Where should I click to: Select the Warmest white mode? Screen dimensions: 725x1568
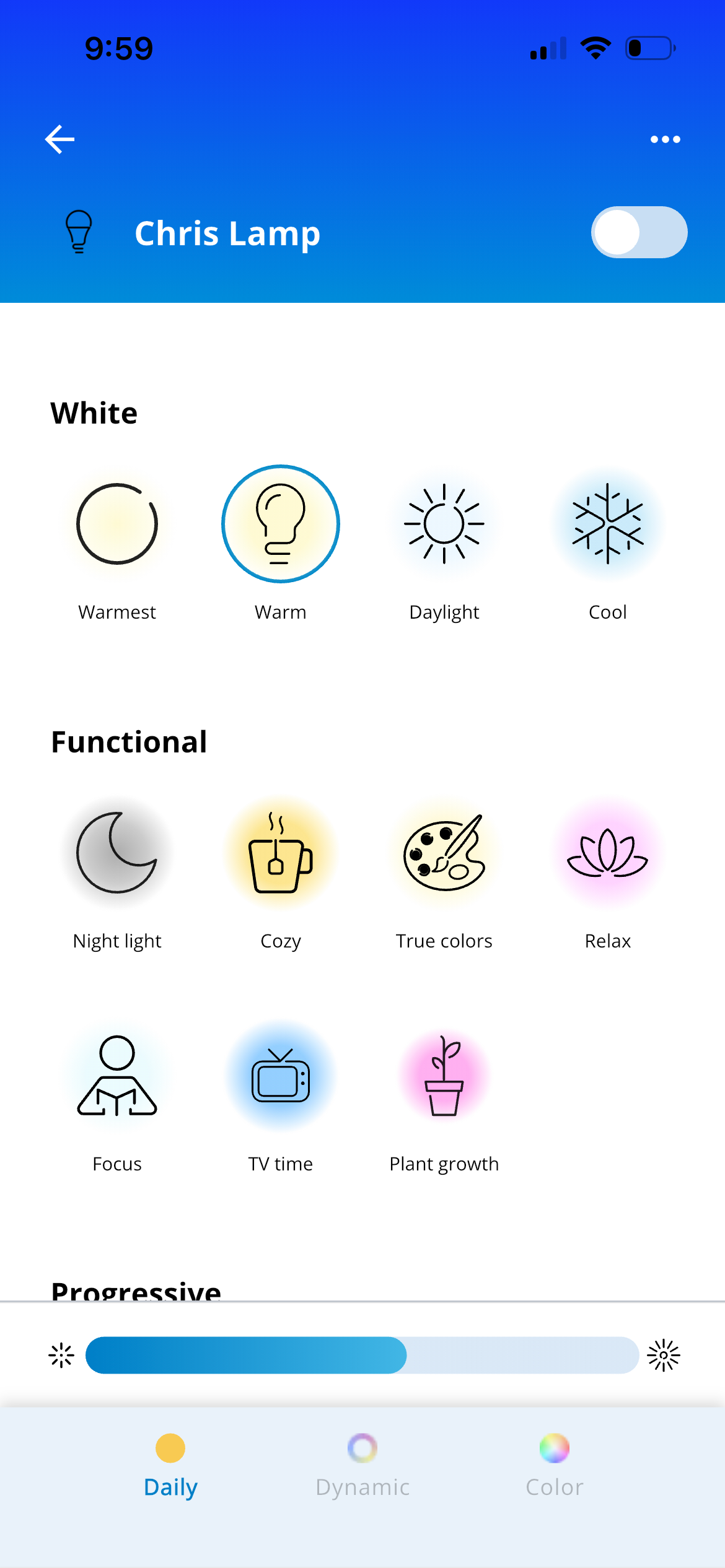pyautogui.click(x=117, y=525)
